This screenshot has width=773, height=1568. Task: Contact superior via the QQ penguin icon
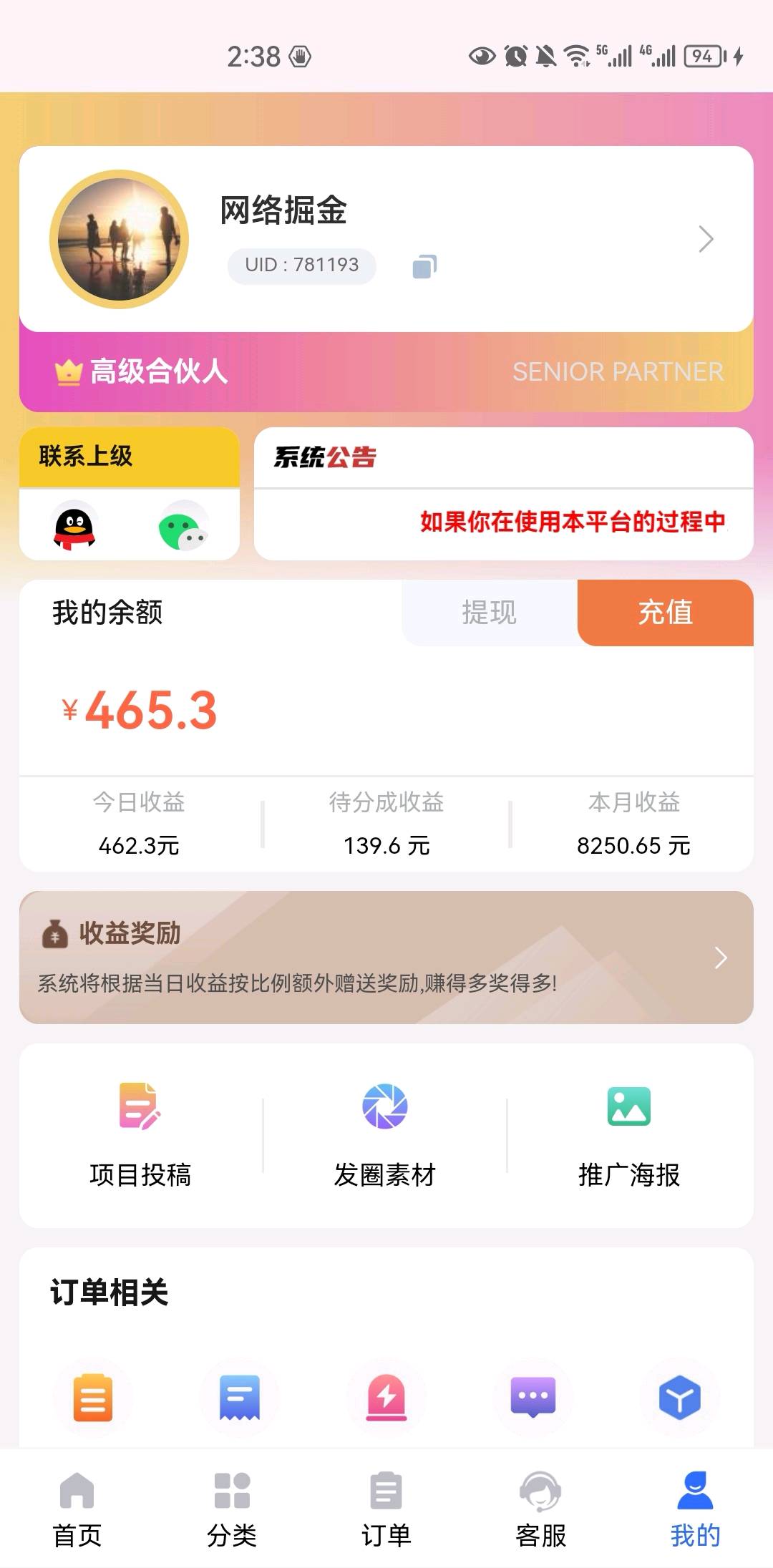tap(74, 525)
